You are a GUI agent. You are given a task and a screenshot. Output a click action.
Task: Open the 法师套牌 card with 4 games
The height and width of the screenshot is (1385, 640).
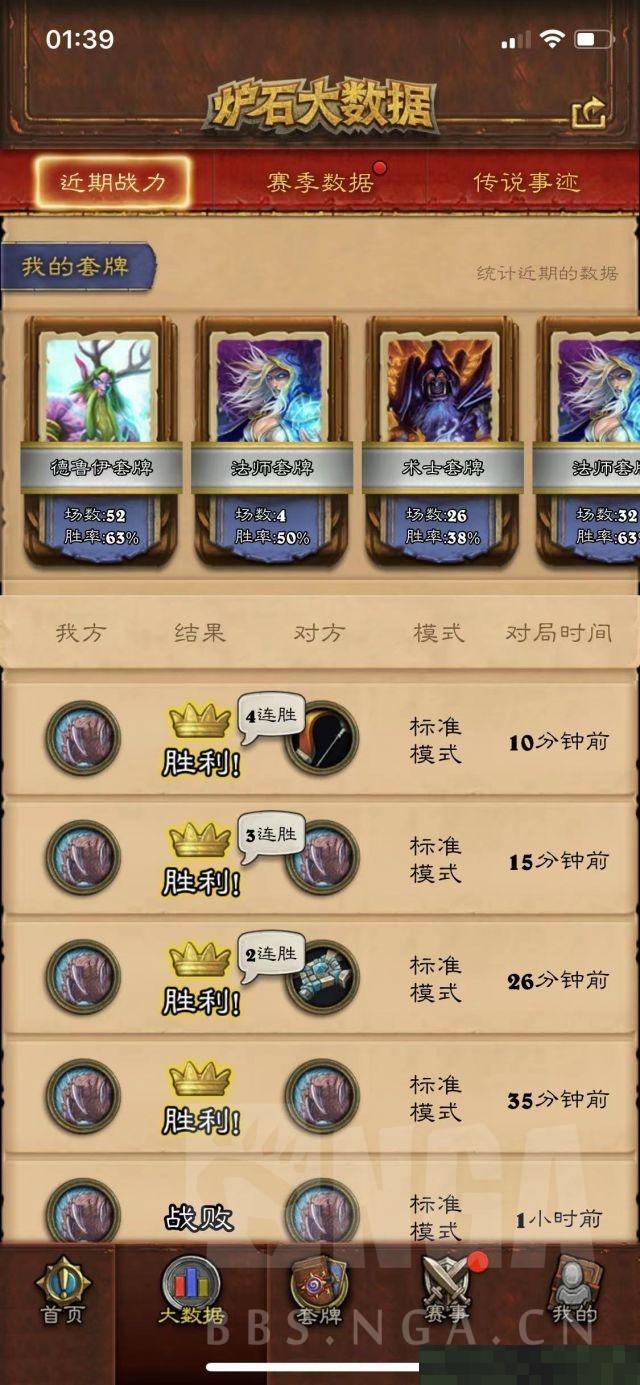click(x=271, y=440)
